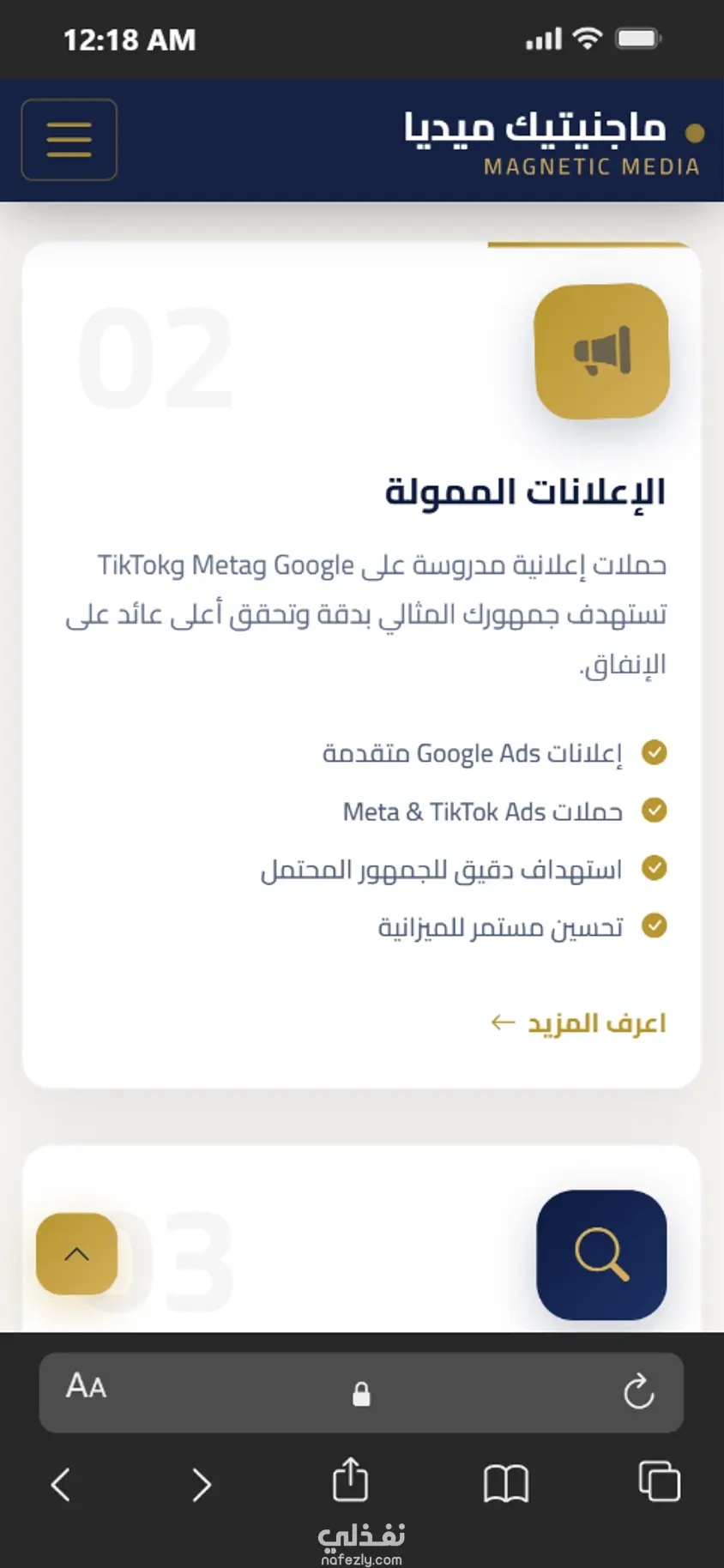Screen dimensions: 724x1568
Task: Open the AA reader text options
Action: click(x=87, y=1385)
